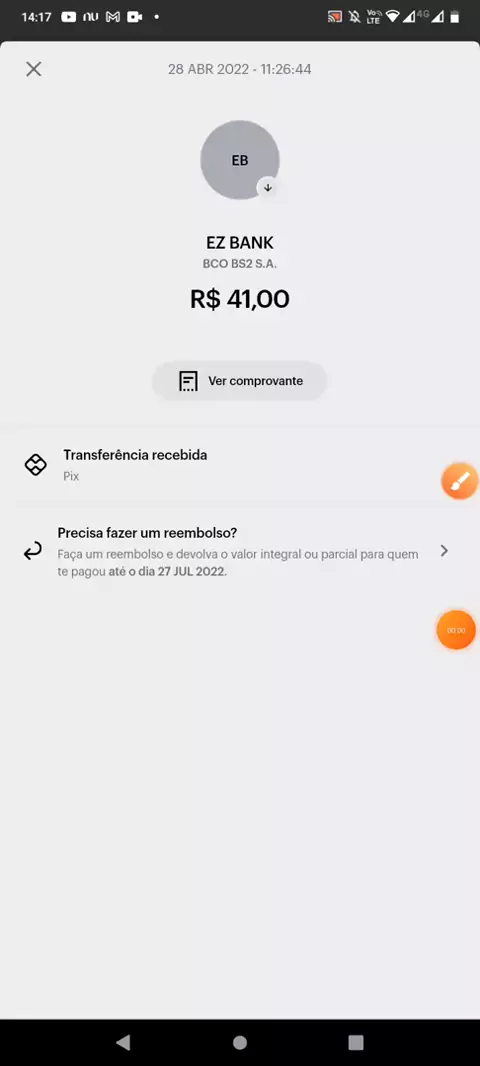Tap the orange brush floating button
The height and width of the screenshot is (1066, 480).
click(x=460, y=481)
